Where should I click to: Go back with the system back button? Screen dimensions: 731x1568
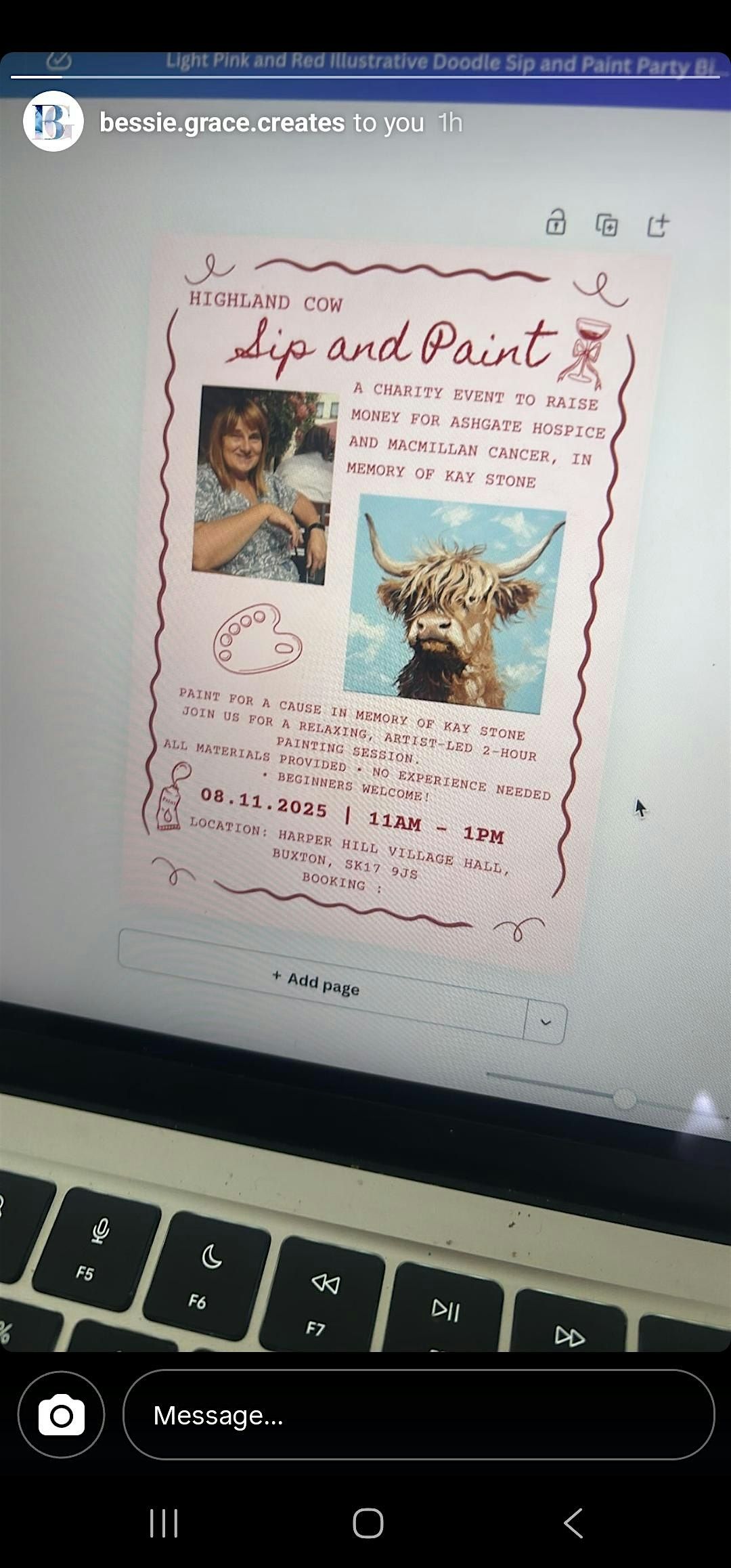coord(573,1523)
